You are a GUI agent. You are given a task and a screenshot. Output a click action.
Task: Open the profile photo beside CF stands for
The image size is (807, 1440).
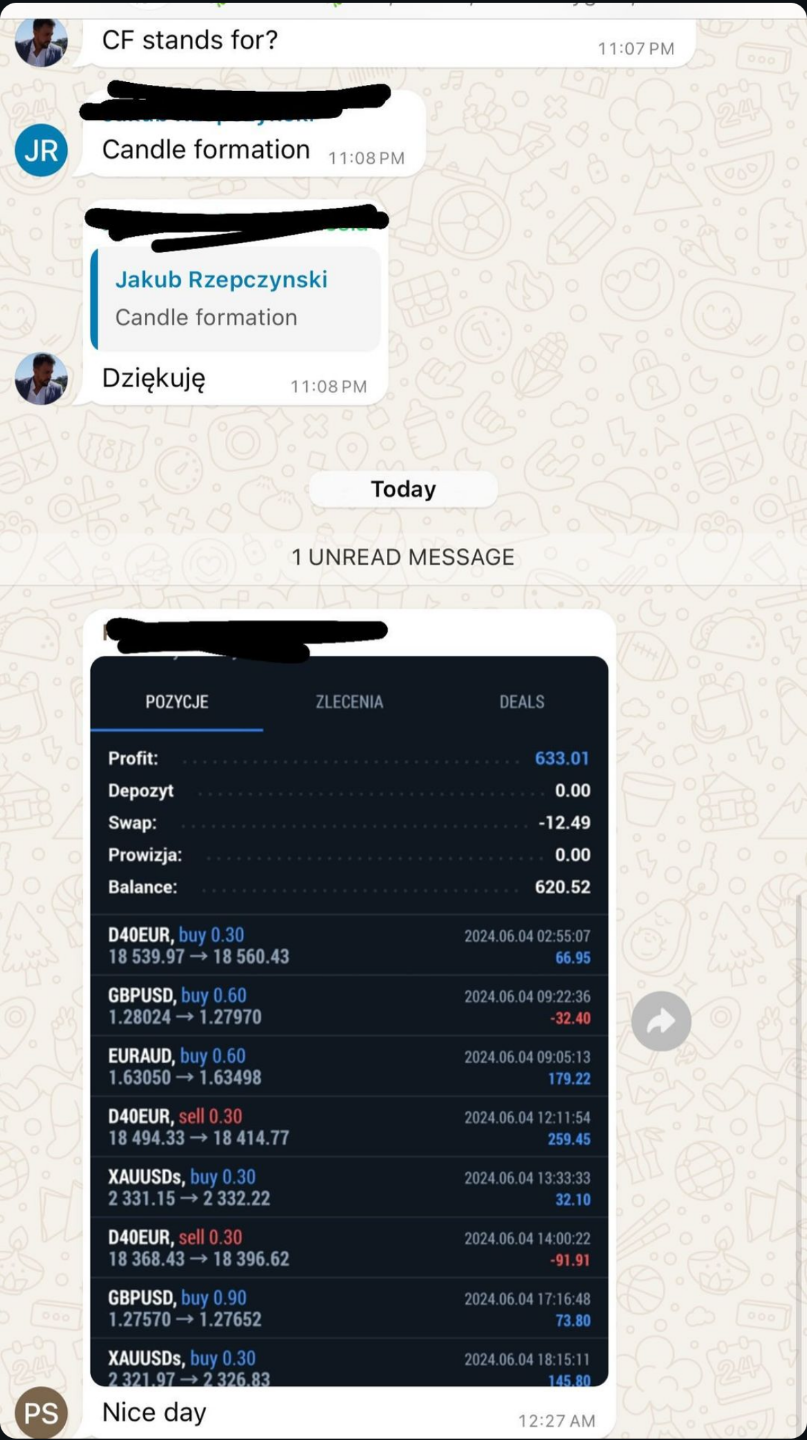[x=41, y=41]
